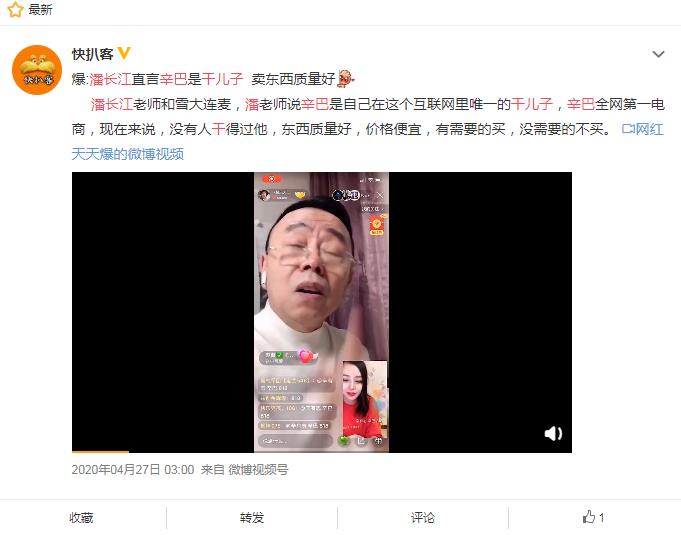
Task: Tap 收藏 to save this post
Action: click(81, 517)
